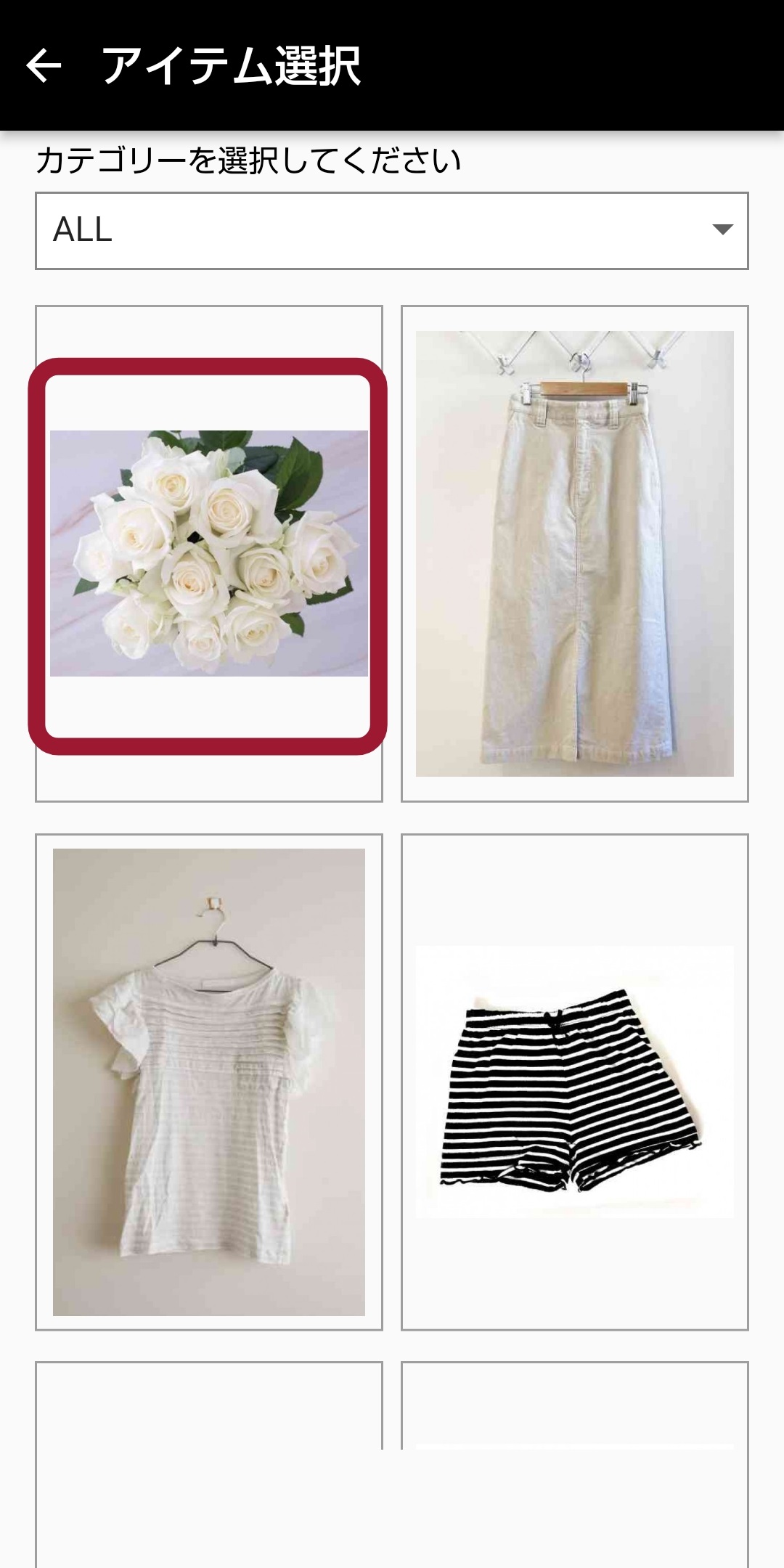Go back from the アイテム選択 screen
This screenshot has width=784, height=1568.
click(44, 66)
